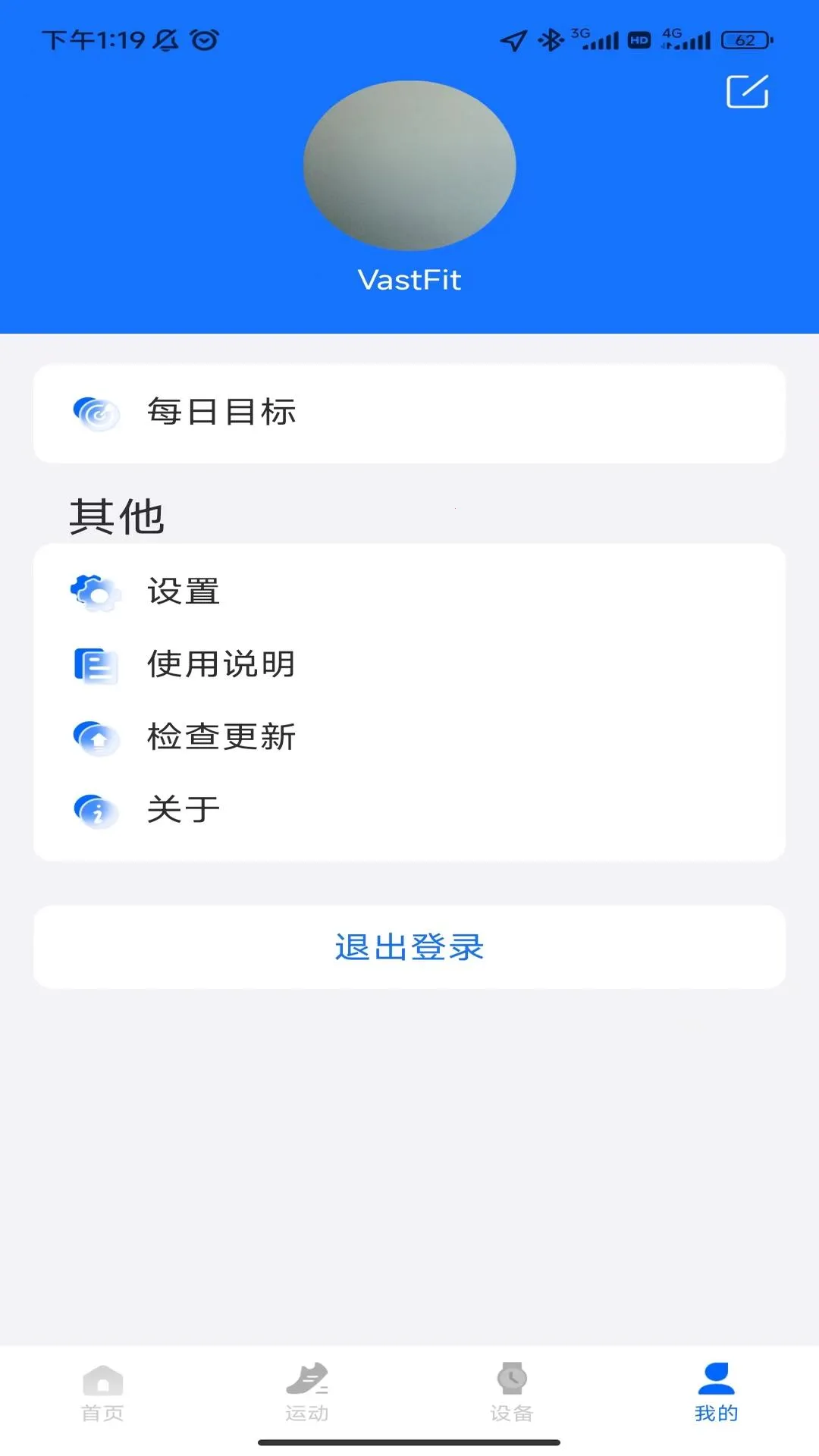The height and width of the screenshot is (1456, 819).
Task: Click the 我的 profile icon
Action: point(716,1380)
